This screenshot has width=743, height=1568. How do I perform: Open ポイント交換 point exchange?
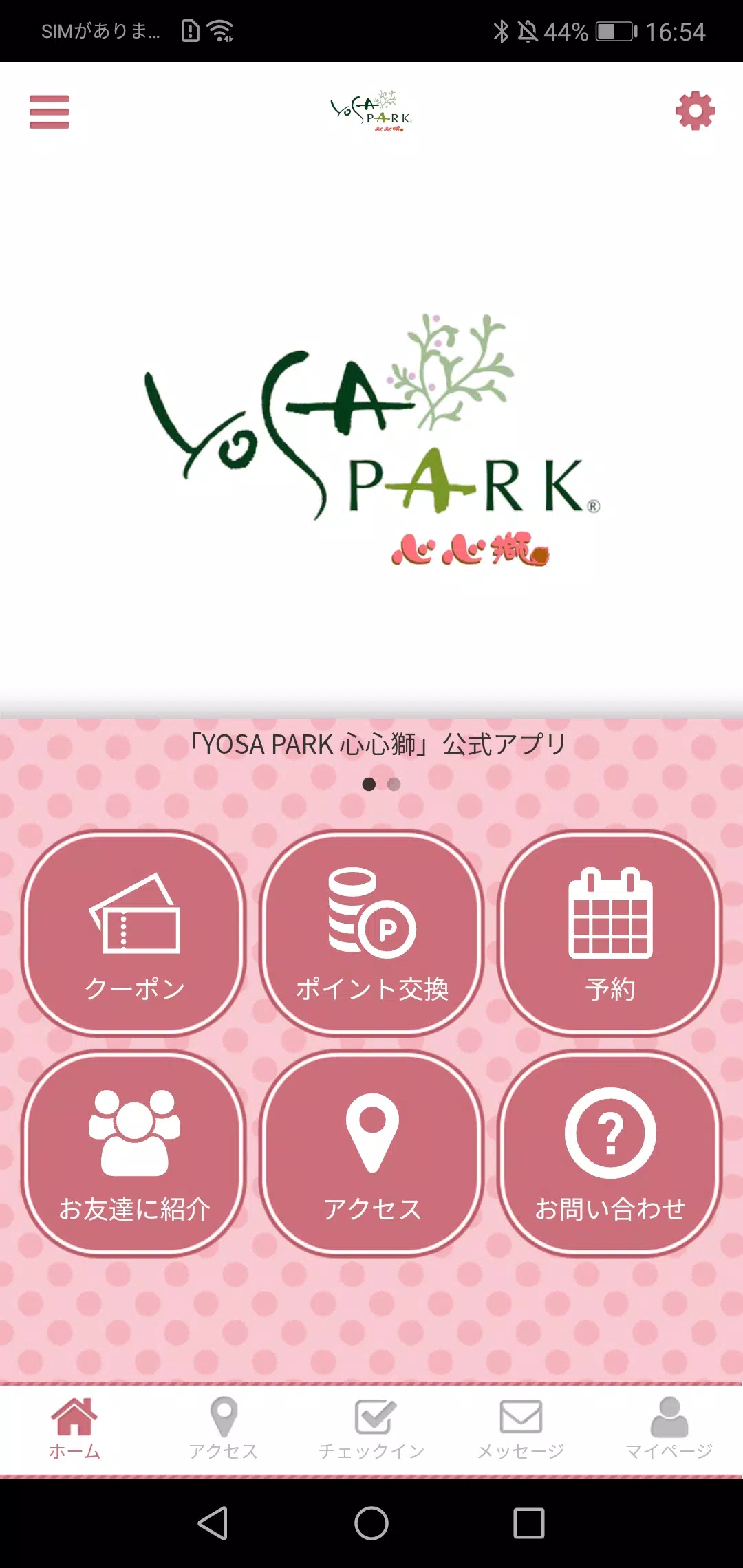pos(371,933)
